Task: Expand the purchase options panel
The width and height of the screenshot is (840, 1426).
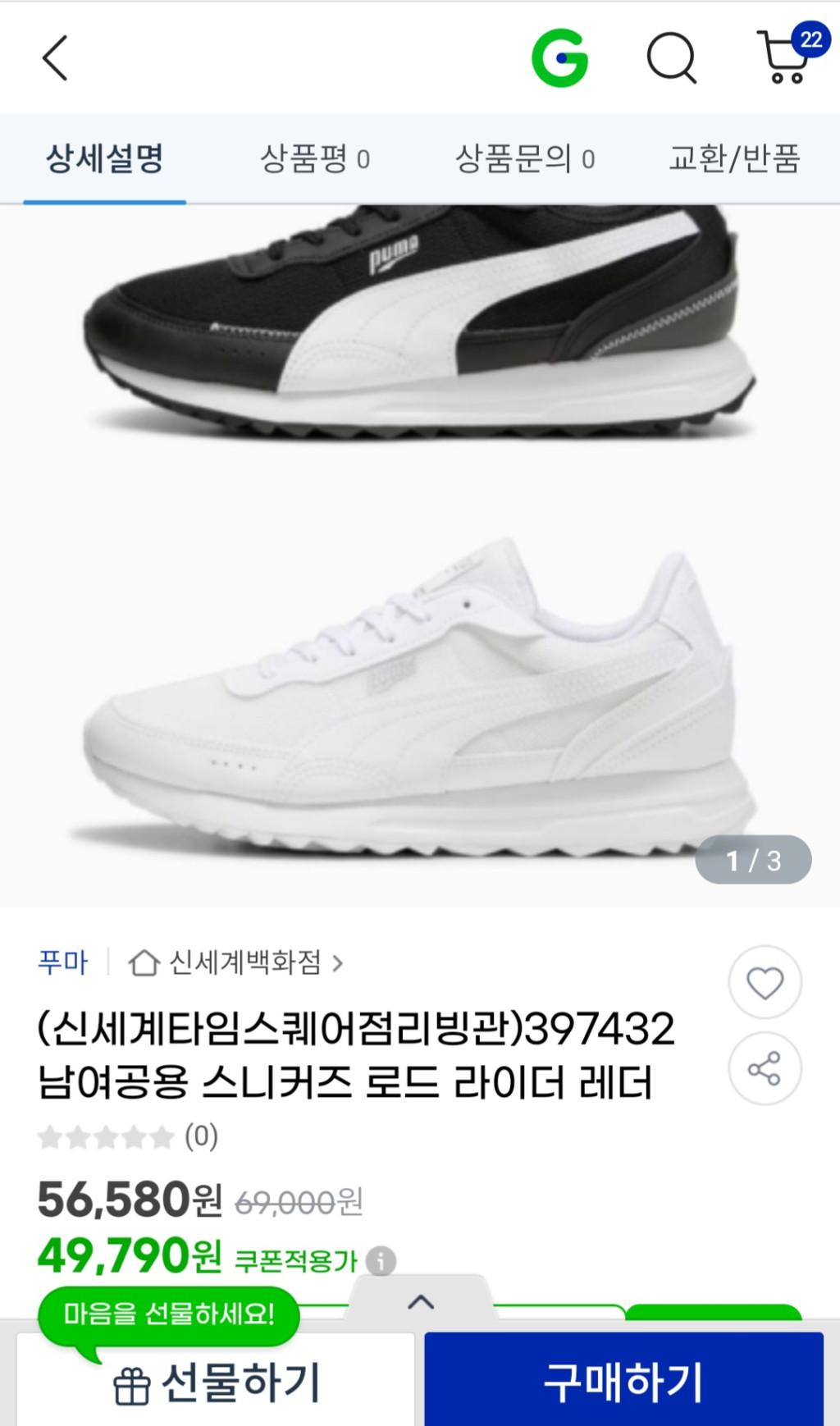Action: 421,1302
